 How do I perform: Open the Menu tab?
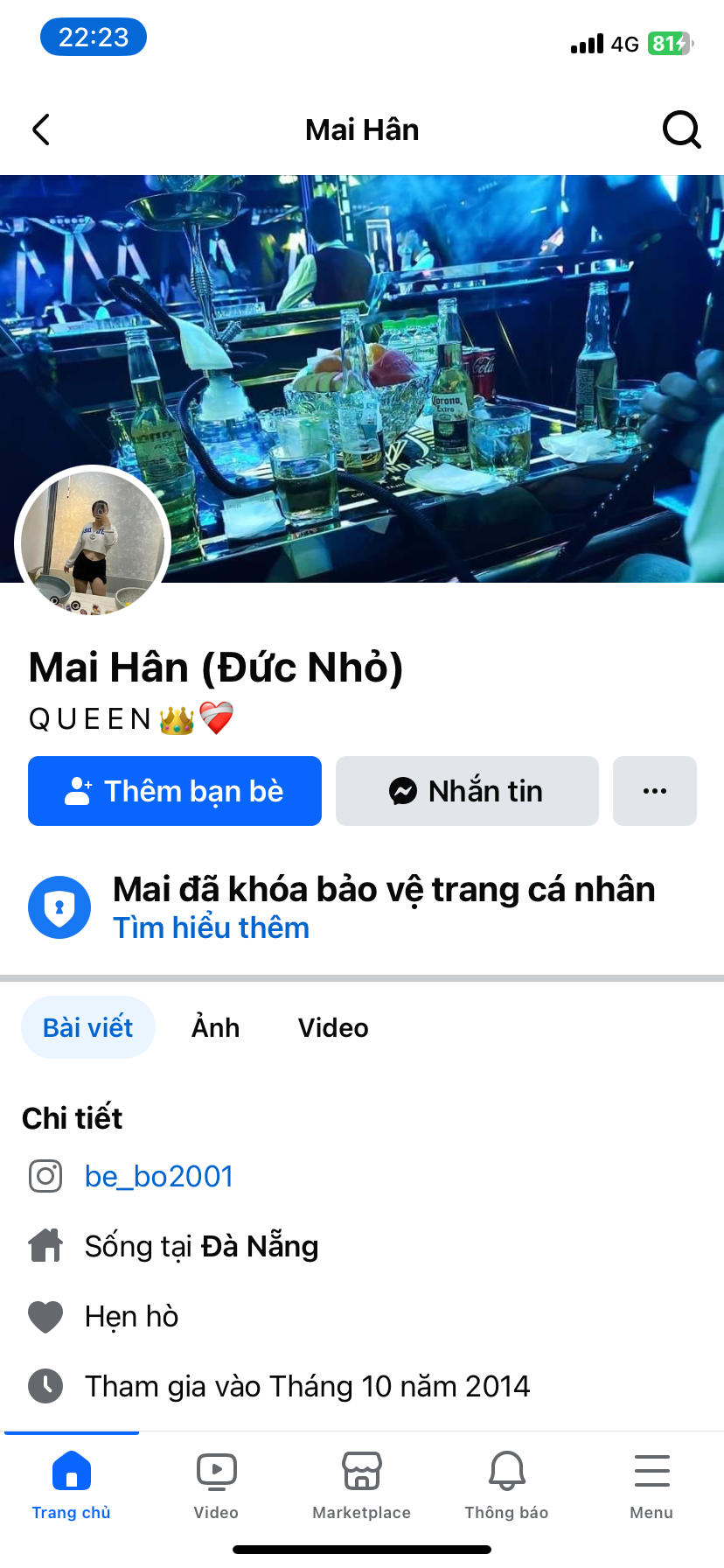(651, 1484)
